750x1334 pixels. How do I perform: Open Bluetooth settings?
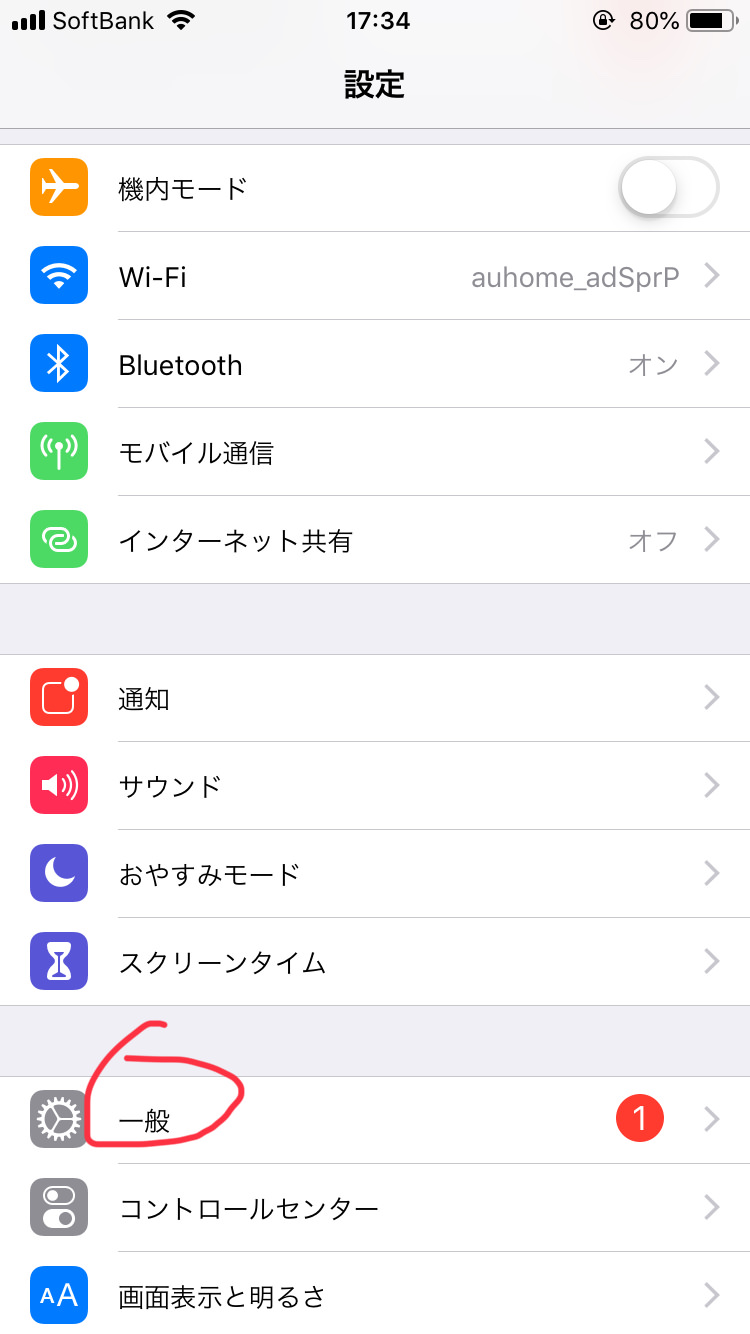(375, 364)
